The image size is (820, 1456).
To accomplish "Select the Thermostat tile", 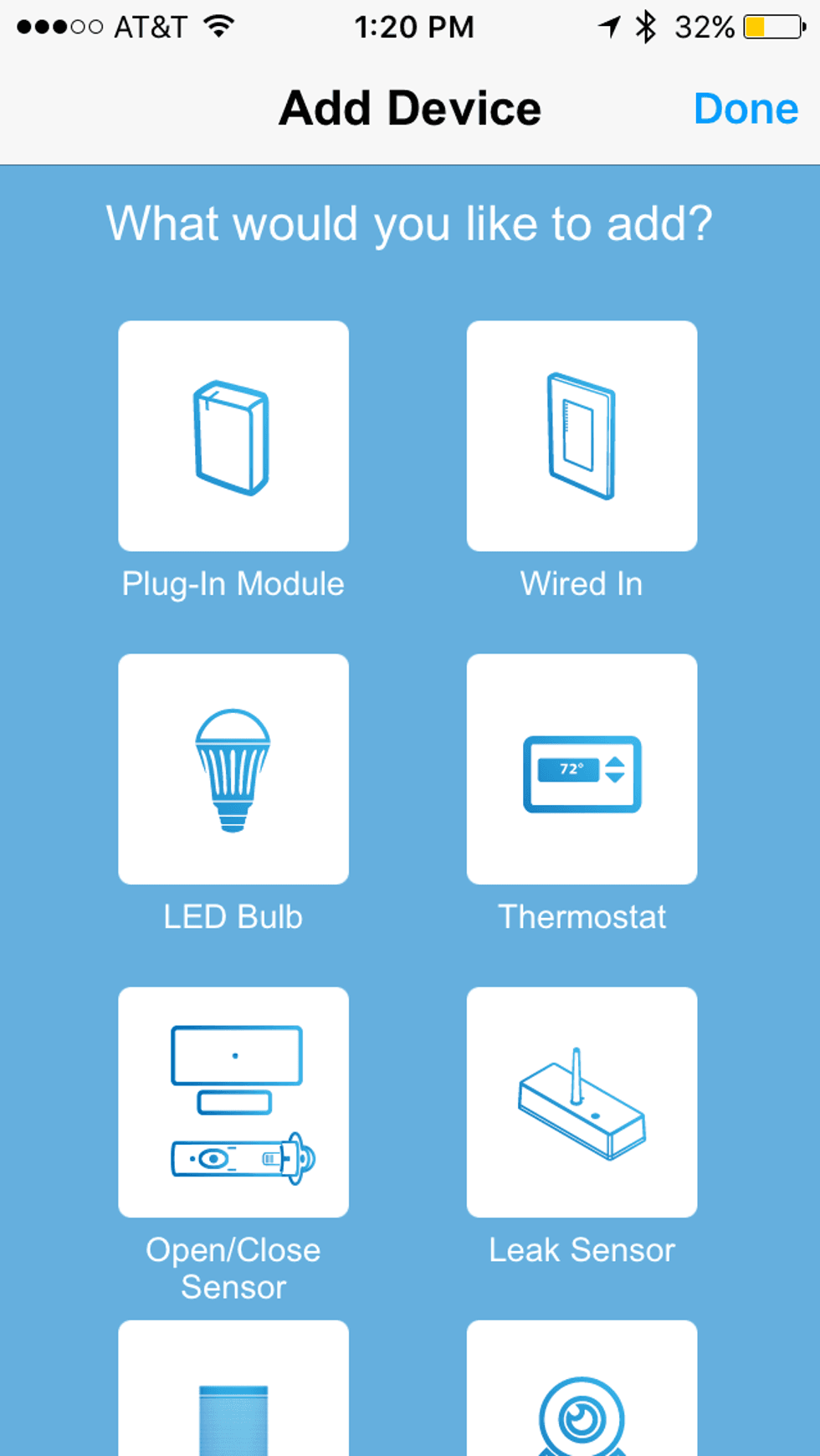I will [581, 768].
